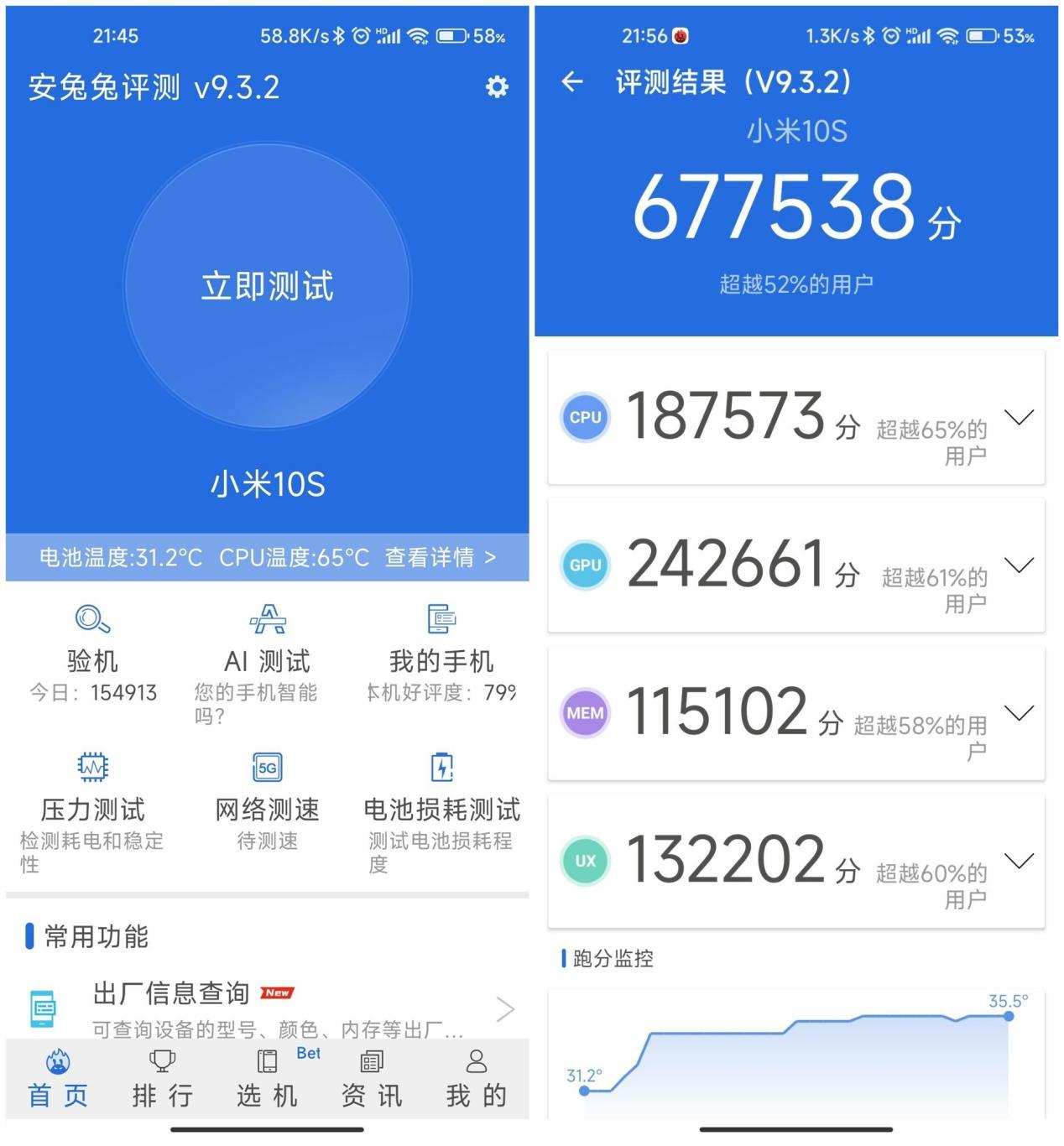Expand the CPU score details chevron
The height and width of the screenshot is (1146, 1064).
pyautogui.click(x=1020, y=417)
